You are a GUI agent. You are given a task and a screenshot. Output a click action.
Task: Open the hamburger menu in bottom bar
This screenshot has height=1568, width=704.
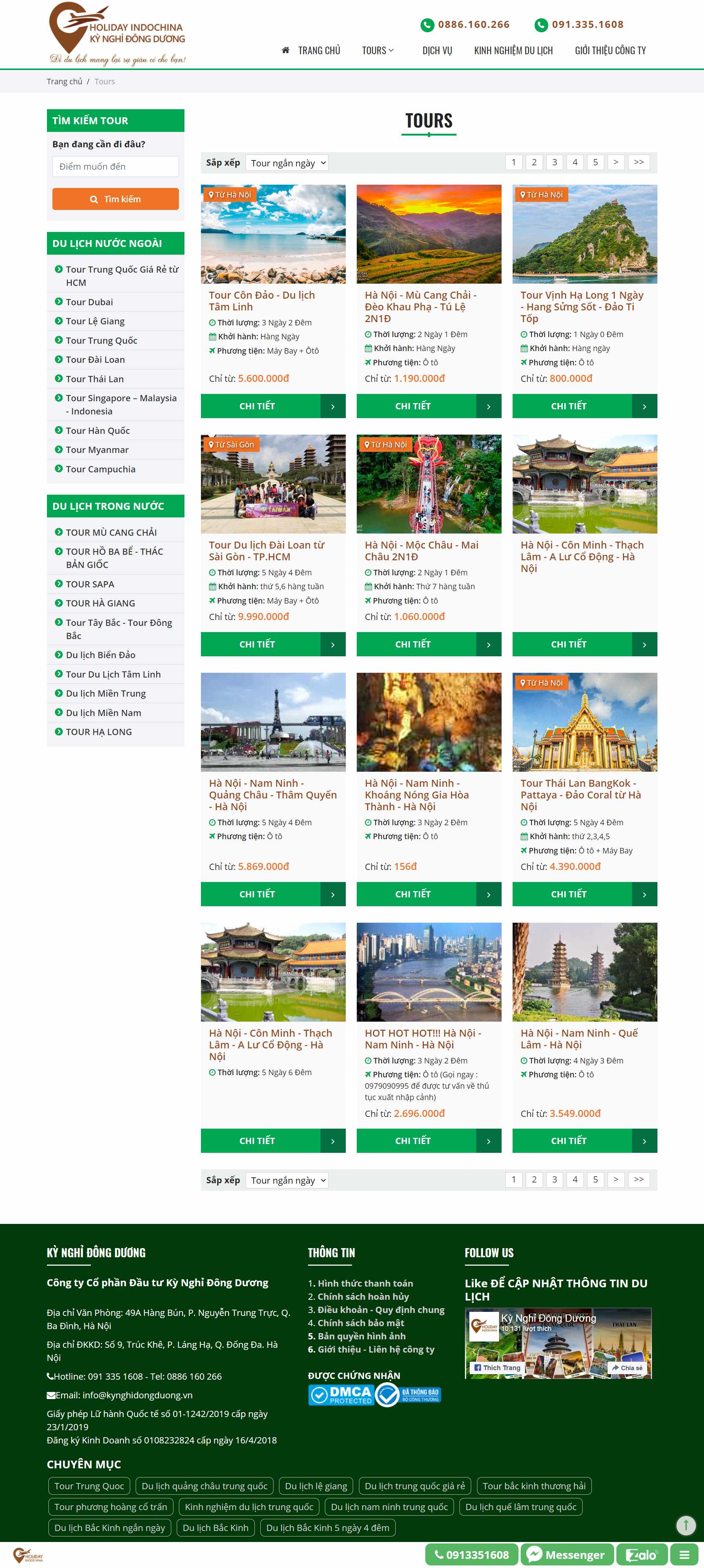pos(685,1554)
